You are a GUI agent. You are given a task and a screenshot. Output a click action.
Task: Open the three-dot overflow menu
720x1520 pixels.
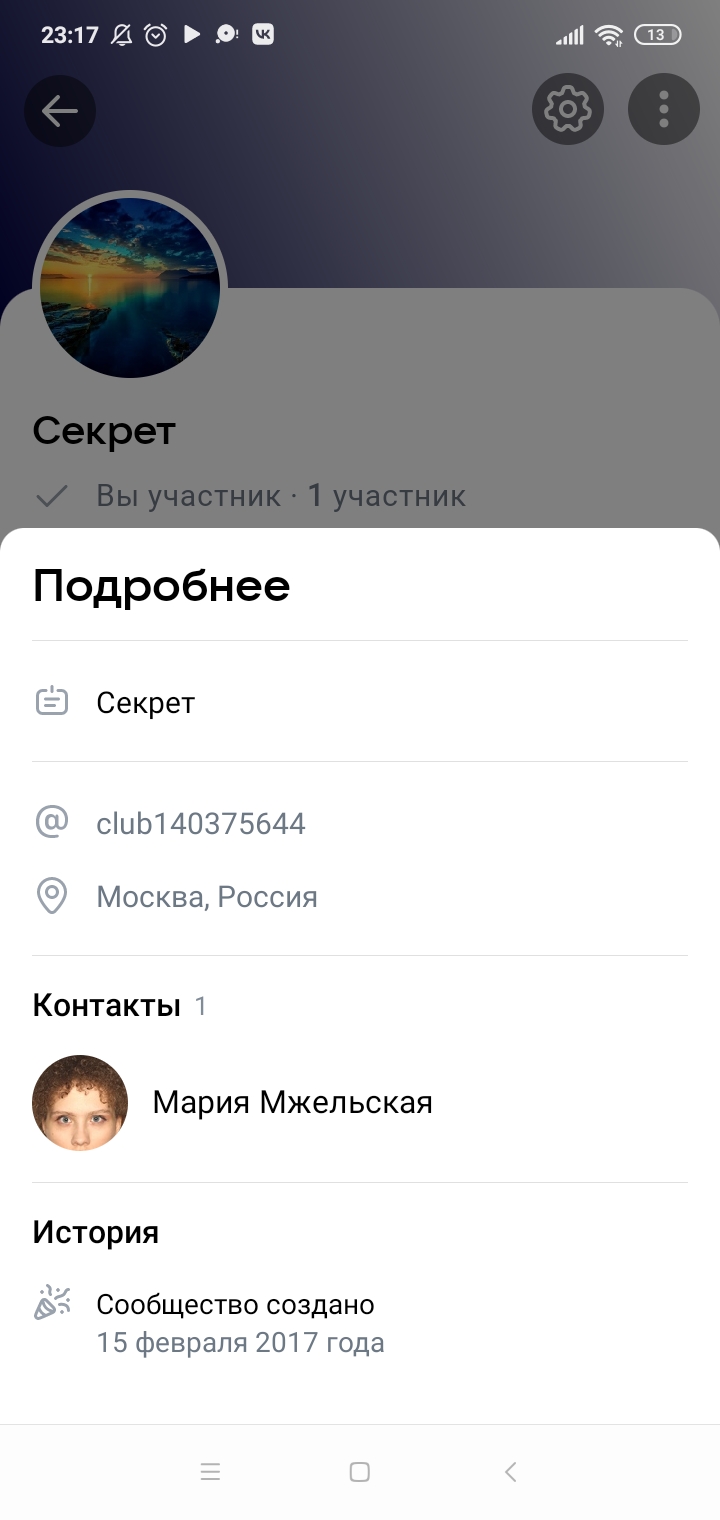[x=663, y=109]
